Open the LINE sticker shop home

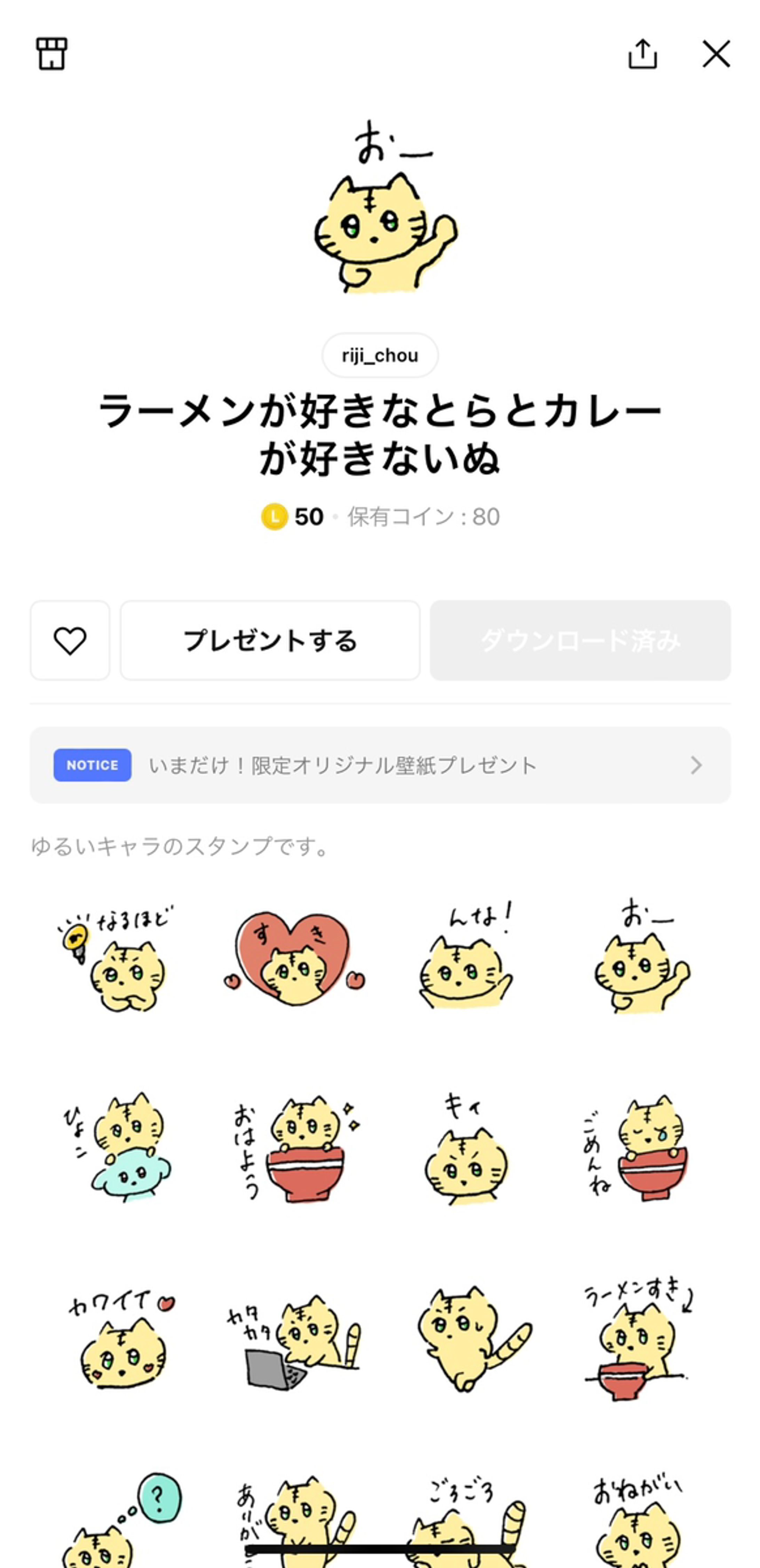(52, 54)
